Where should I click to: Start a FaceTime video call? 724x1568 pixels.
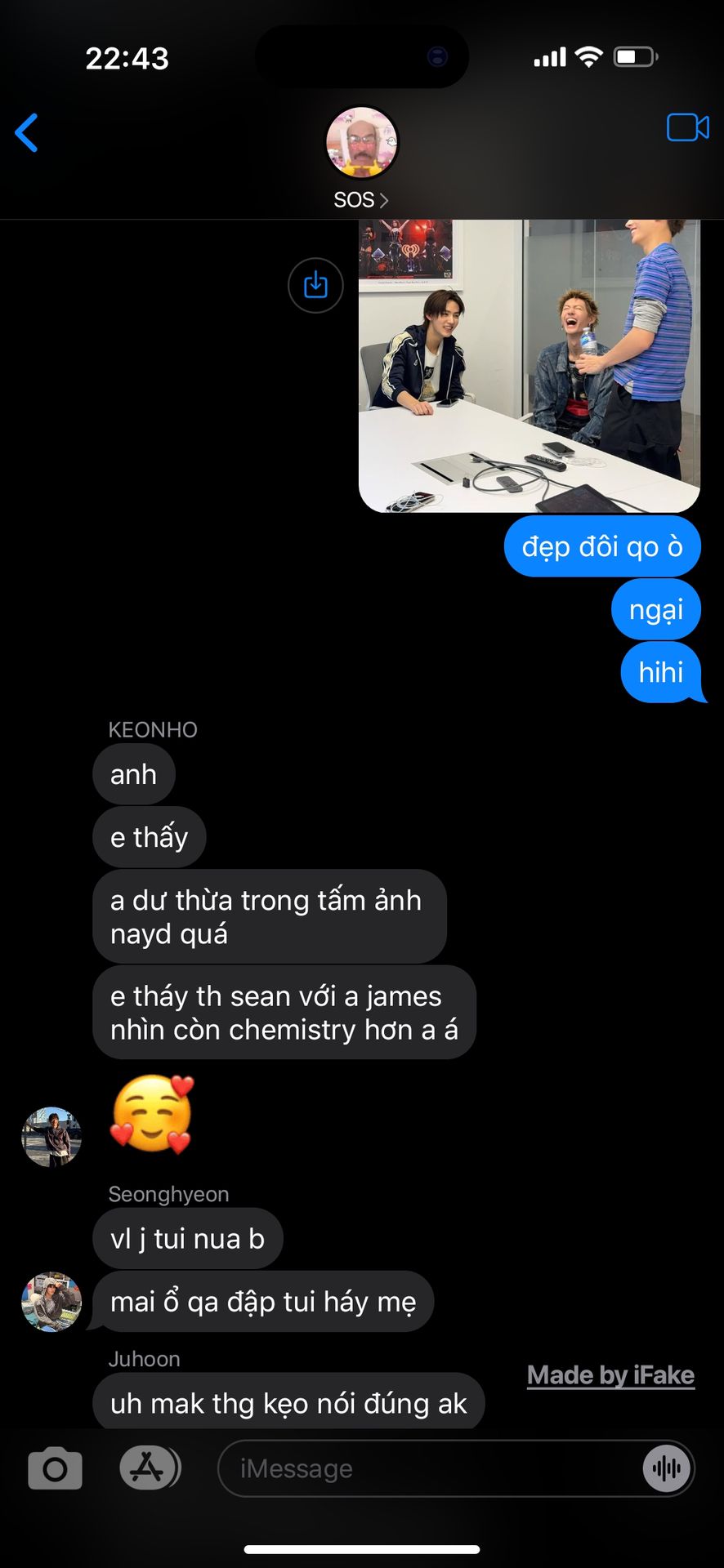(x=687, y=128)
